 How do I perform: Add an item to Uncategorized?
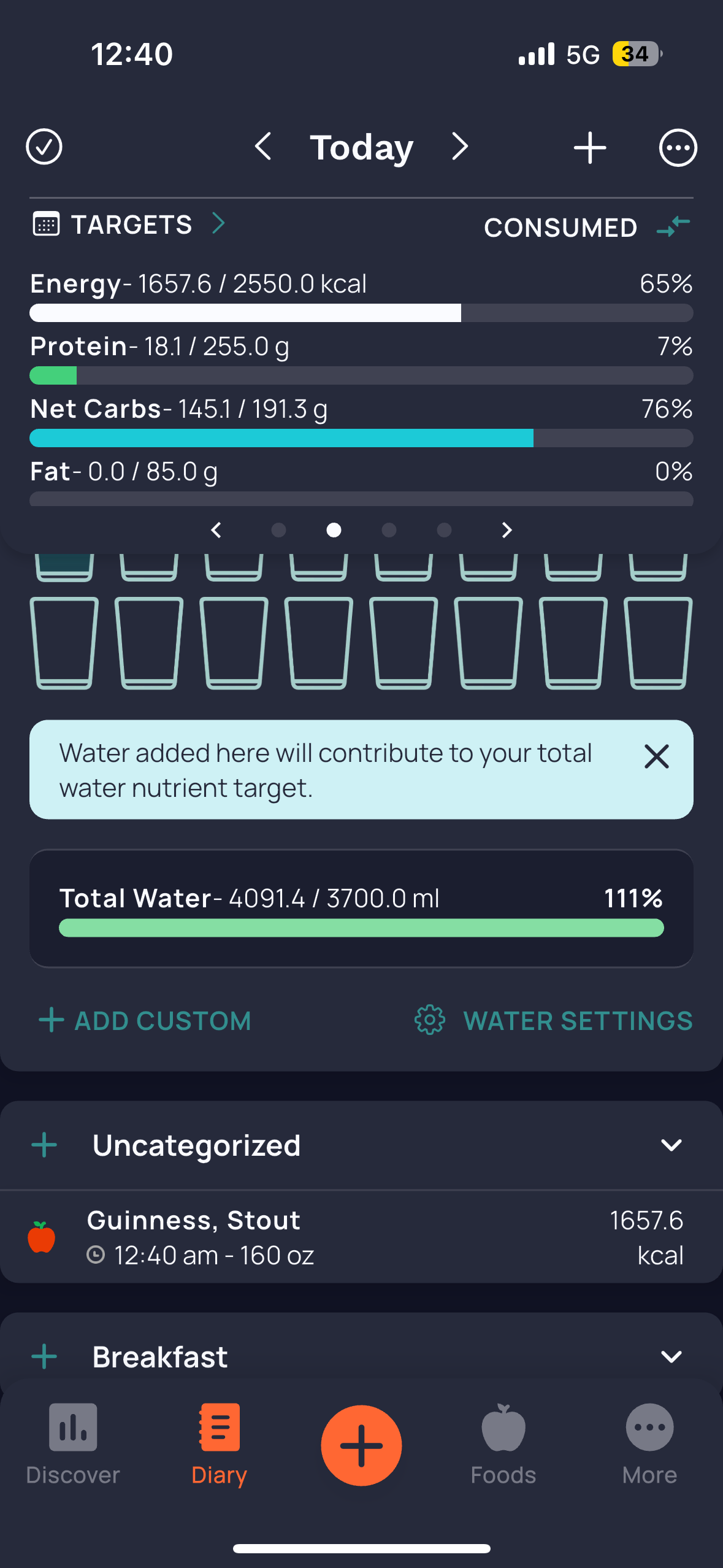(44, 1145)
